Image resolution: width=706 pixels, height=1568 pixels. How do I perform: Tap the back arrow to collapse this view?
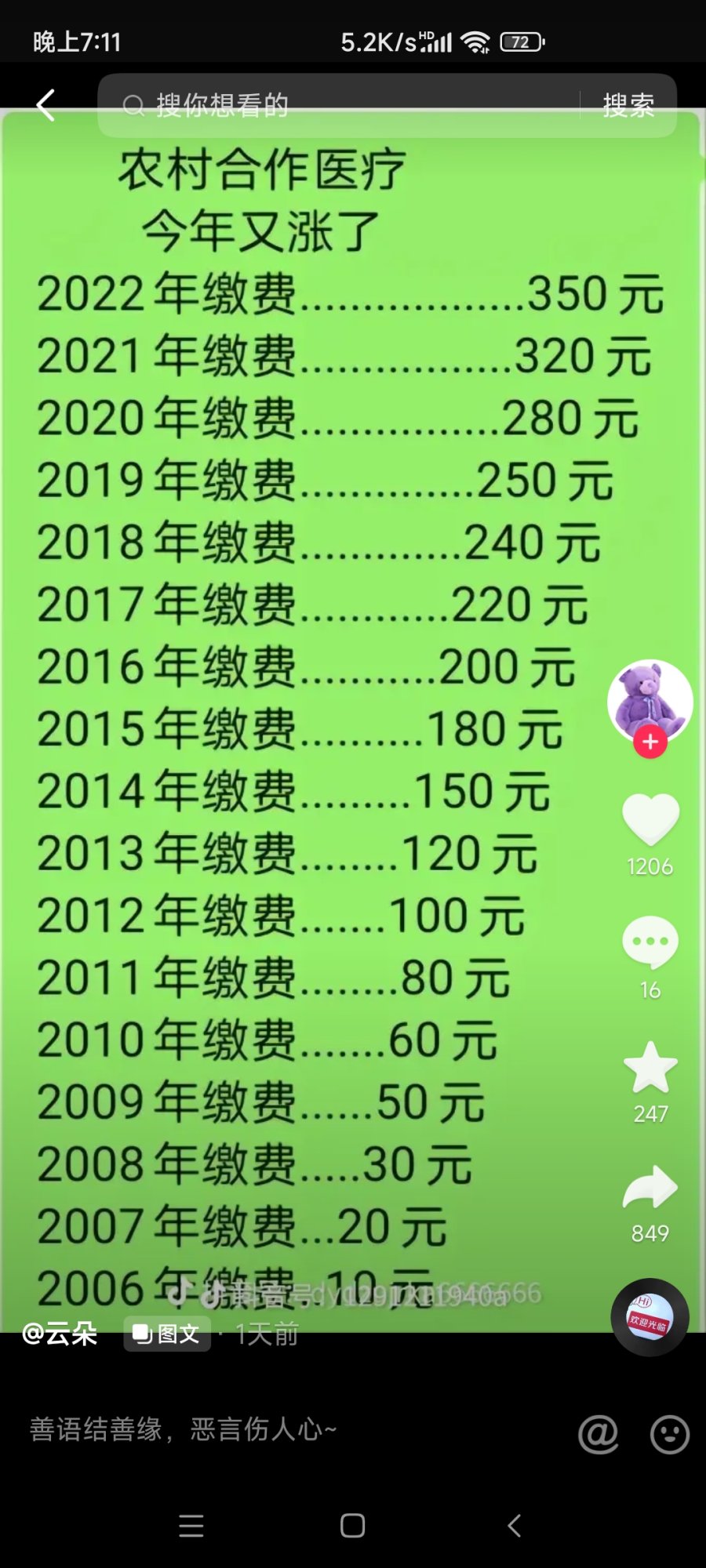(45, 106)
